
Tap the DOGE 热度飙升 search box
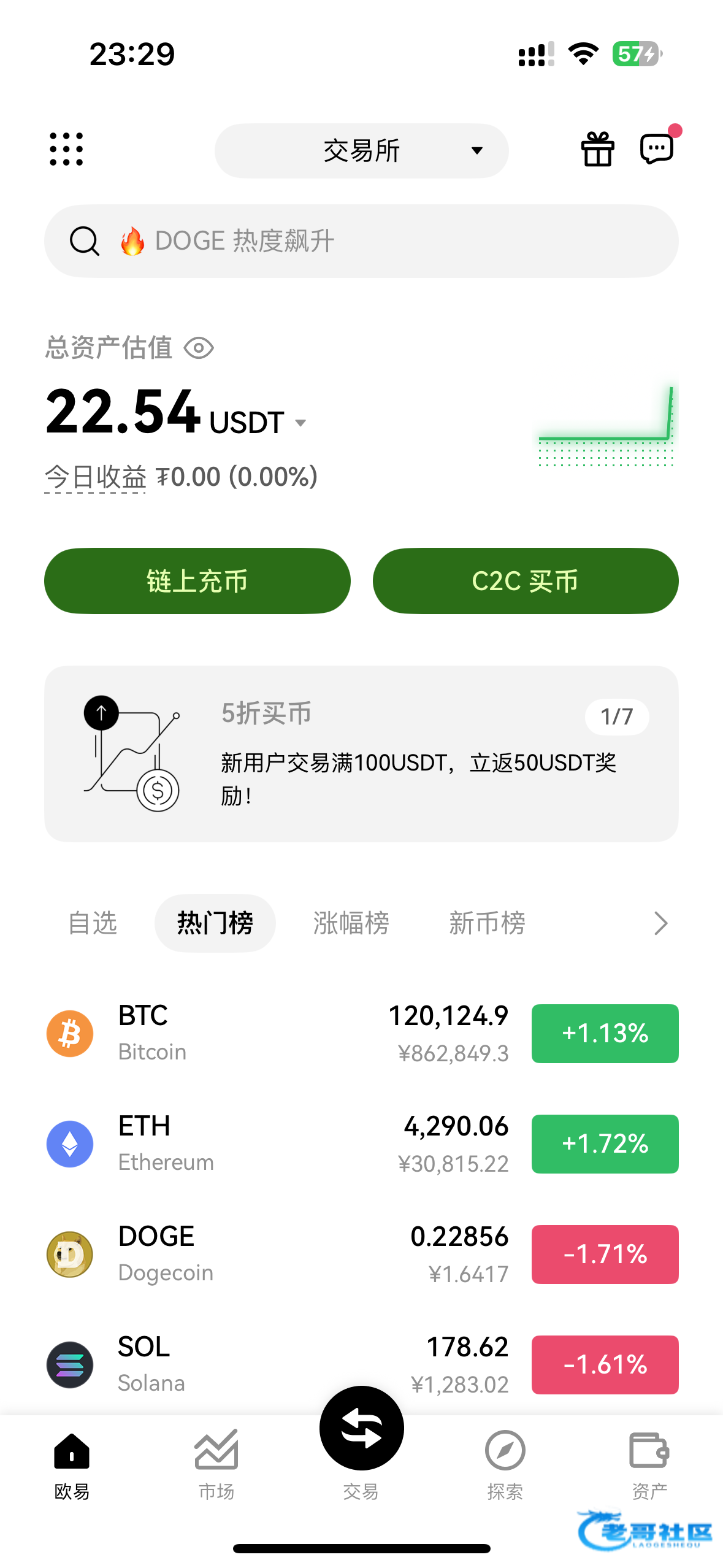[361, 241]
